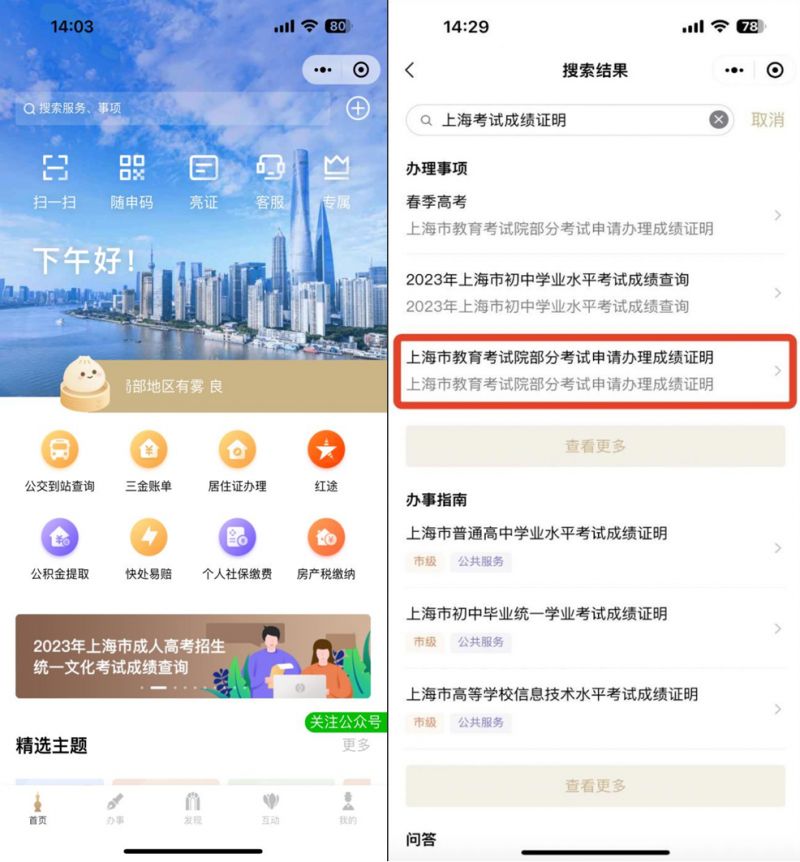800x862 pixels.
Task: Open 扫一扫 scanner
Action: point(55,181)
